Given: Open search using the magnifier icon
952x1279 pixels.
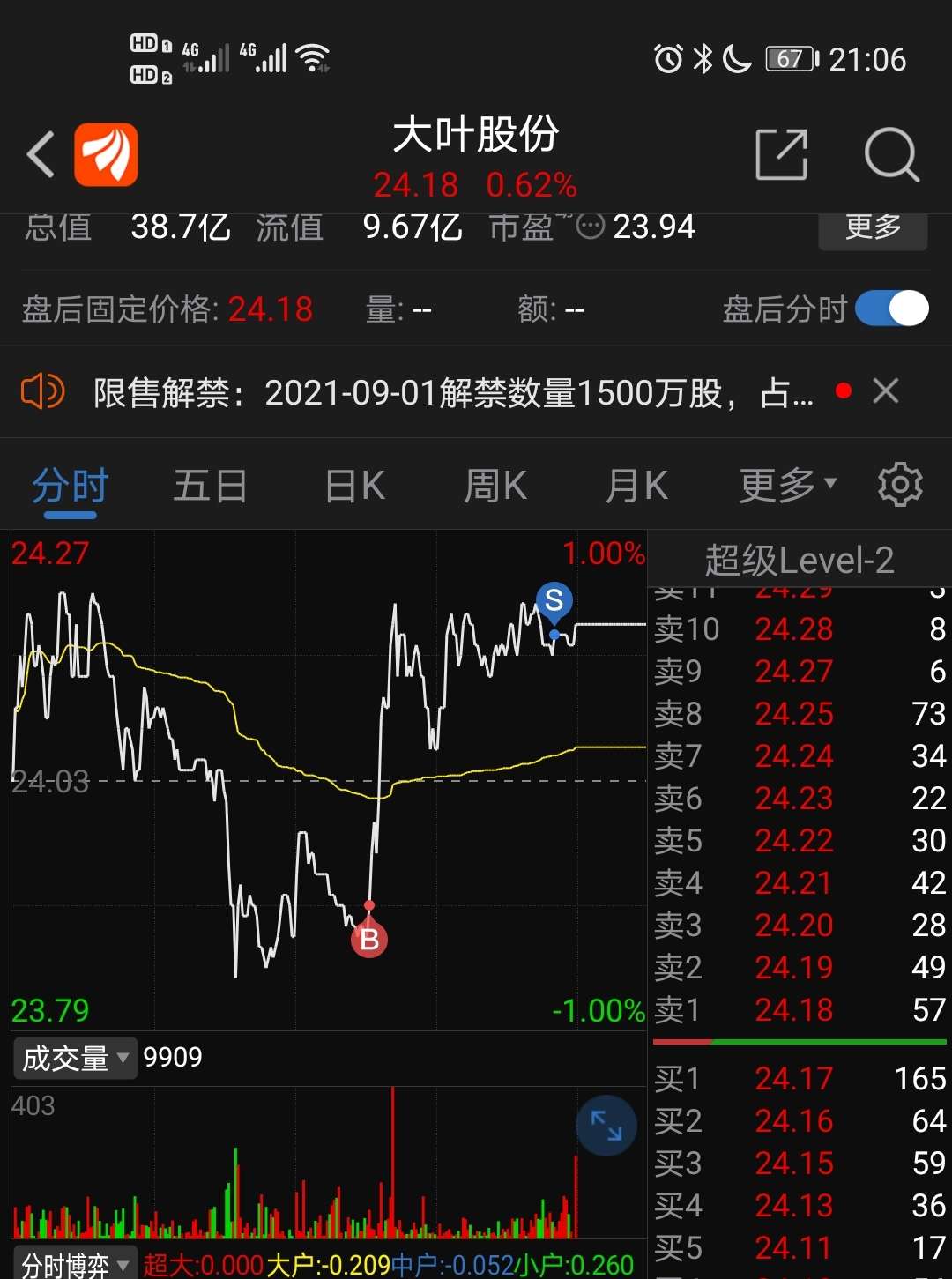Looking at the screenshot, I should pos(893,154).
